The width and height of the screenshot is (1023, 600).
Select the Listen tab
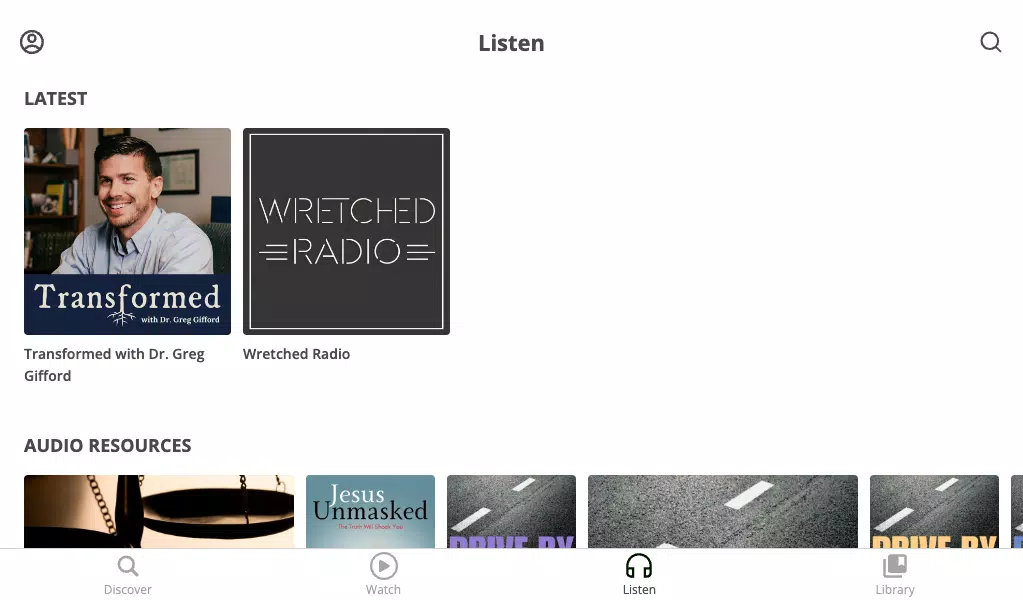click(x=639, y=575)
